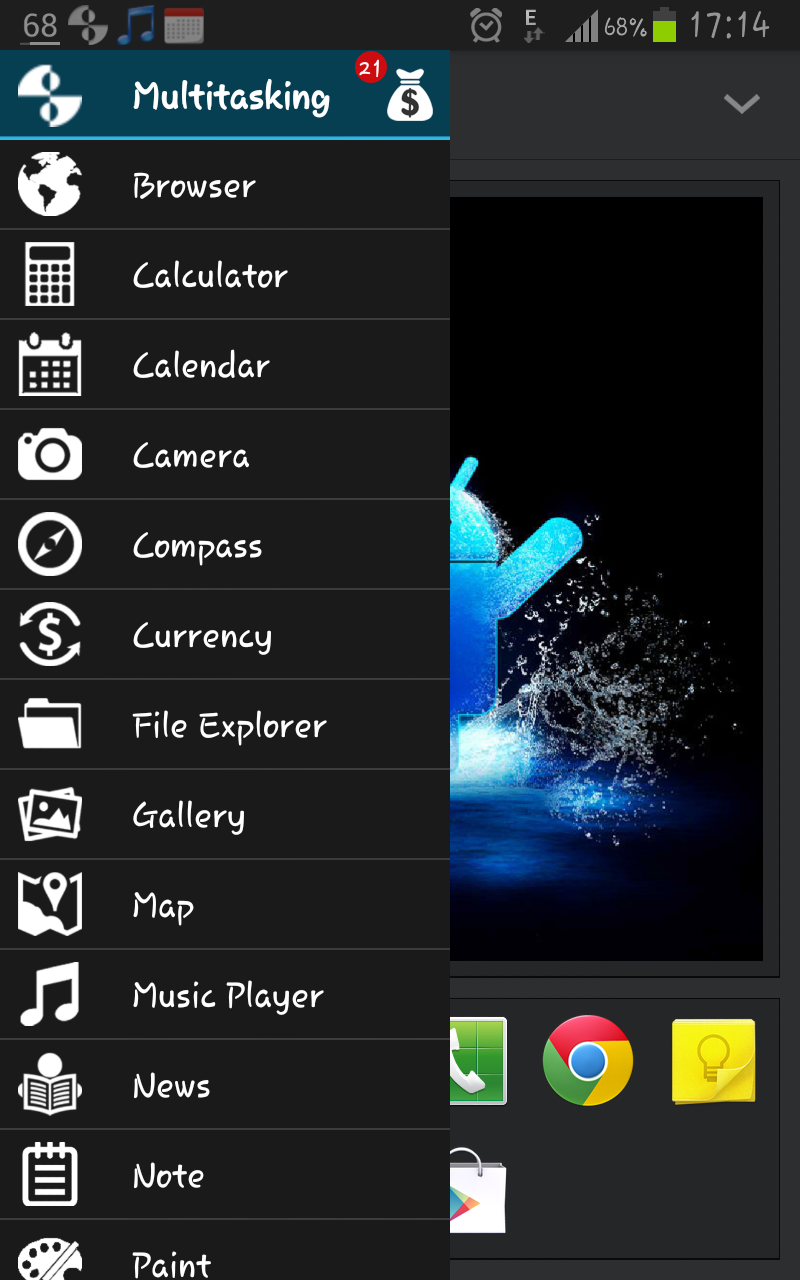Image resolution: width=800 pixels, height=1280 pixels.
Task: Launch the Chrome app icon
Action: [x=588, y=1060]
